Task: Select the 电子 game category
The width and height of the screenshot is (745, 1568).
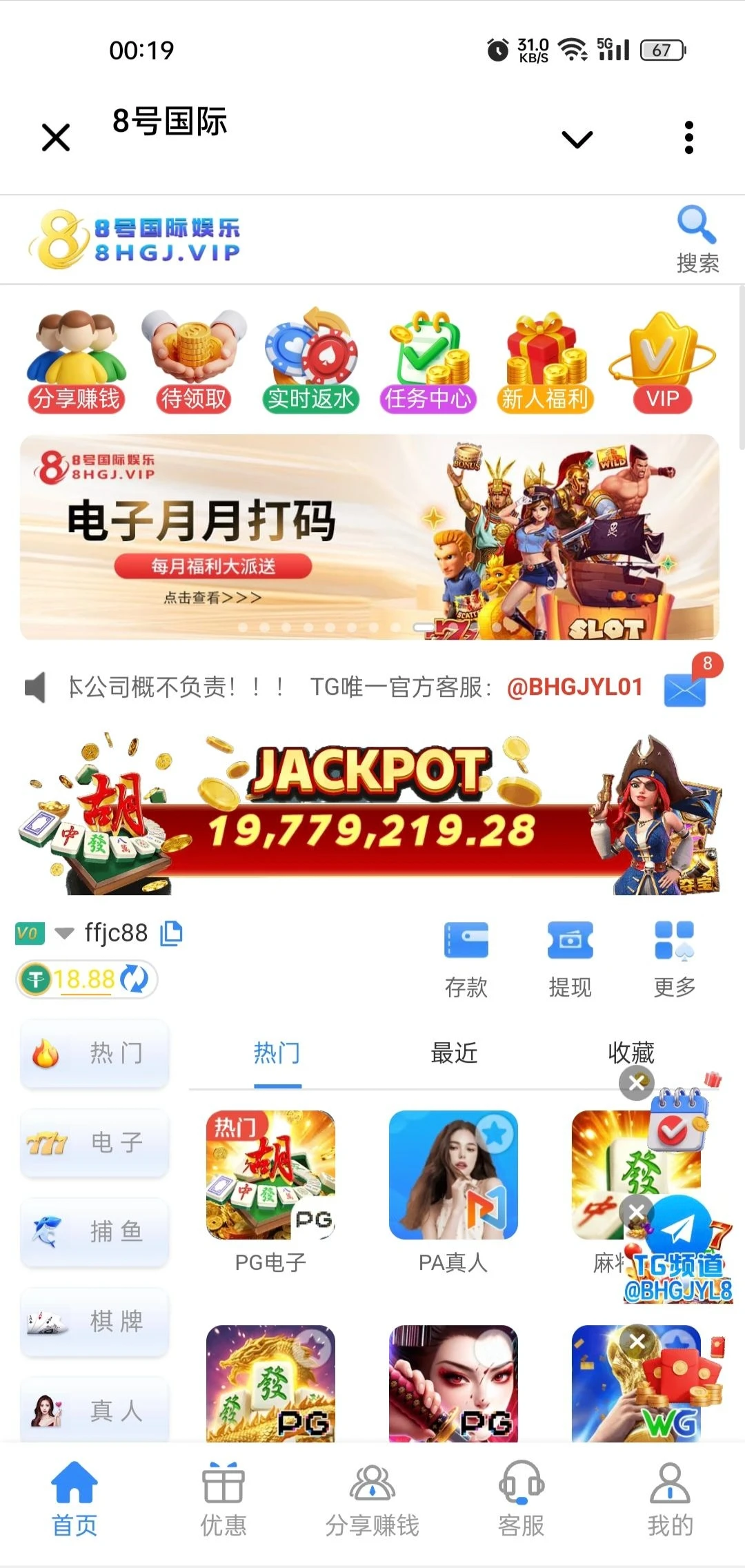Action: pos(95,1143)
